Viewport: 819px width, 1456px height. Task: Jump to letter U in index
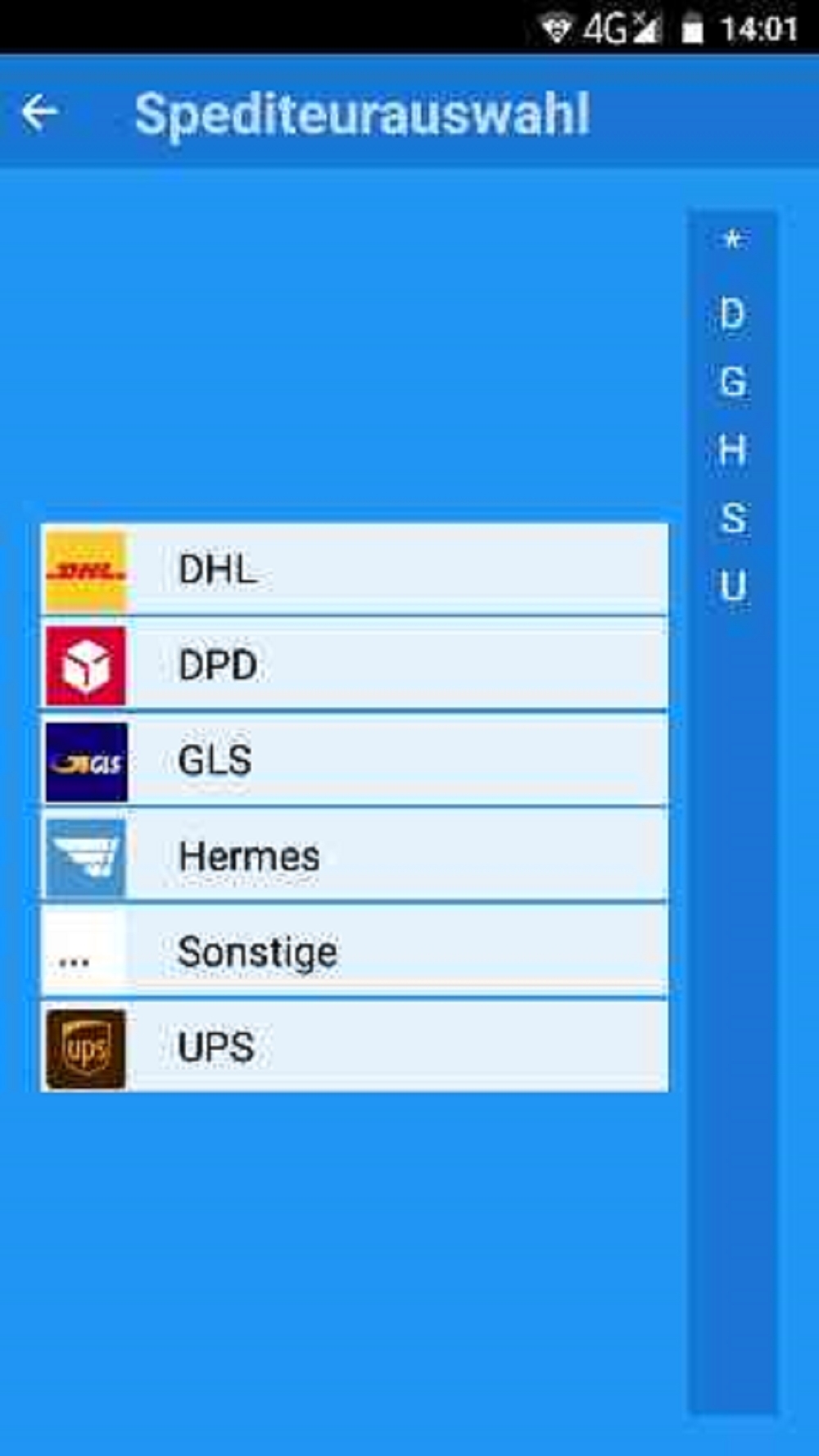[732, 586]
